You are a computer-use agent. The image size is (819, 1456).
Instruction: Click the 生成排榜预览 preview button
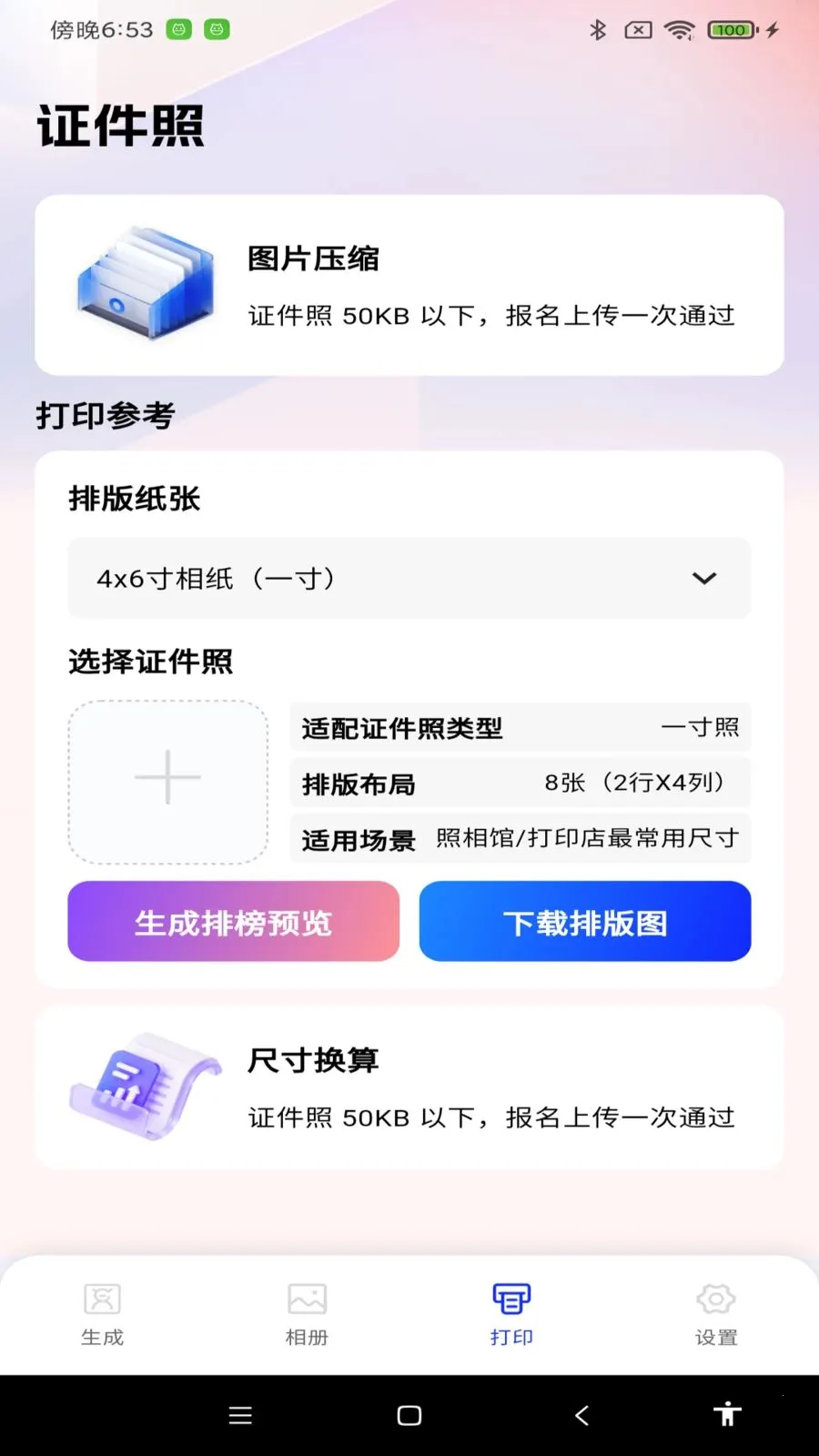(233, 922)
